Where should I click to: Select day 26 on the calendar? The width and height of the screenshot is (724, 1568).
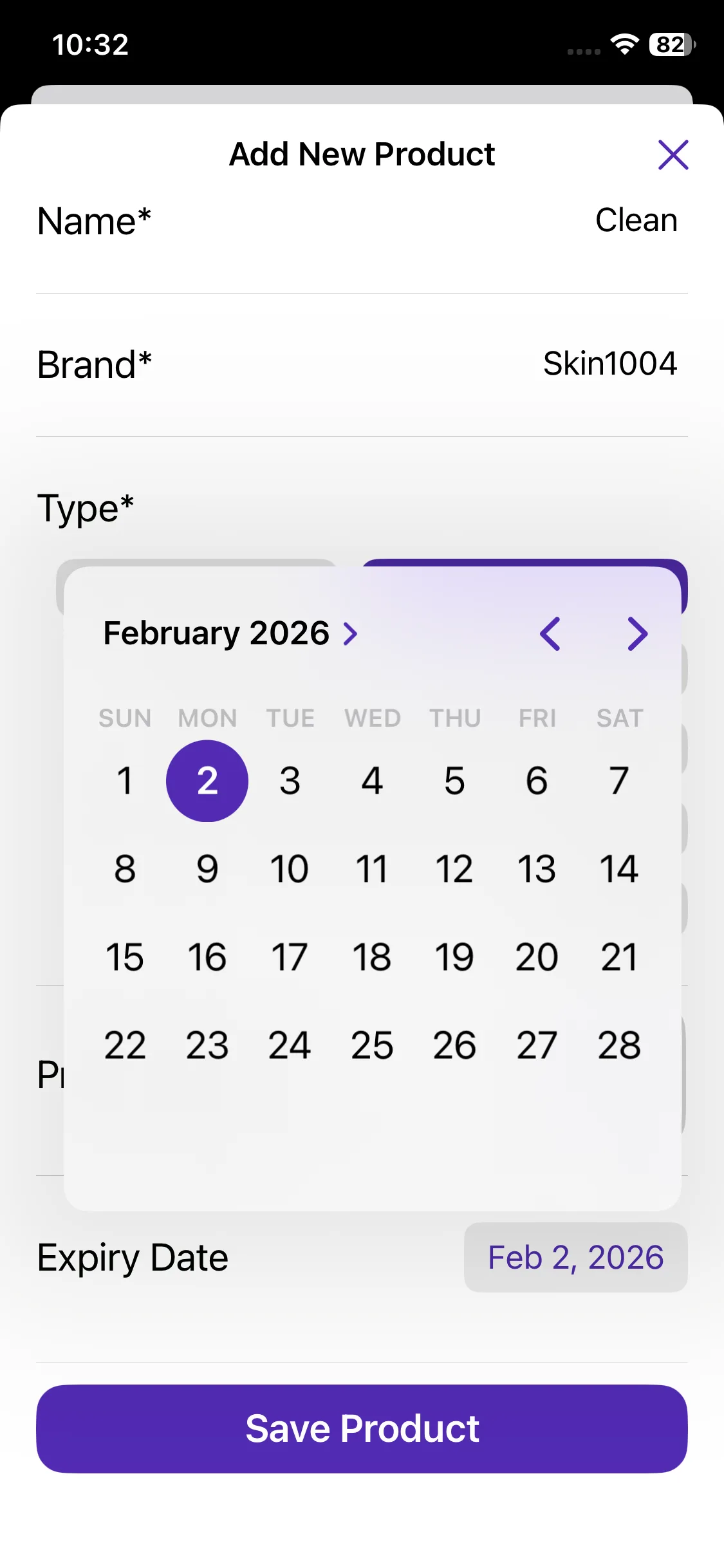click(x=454, y=1045)
